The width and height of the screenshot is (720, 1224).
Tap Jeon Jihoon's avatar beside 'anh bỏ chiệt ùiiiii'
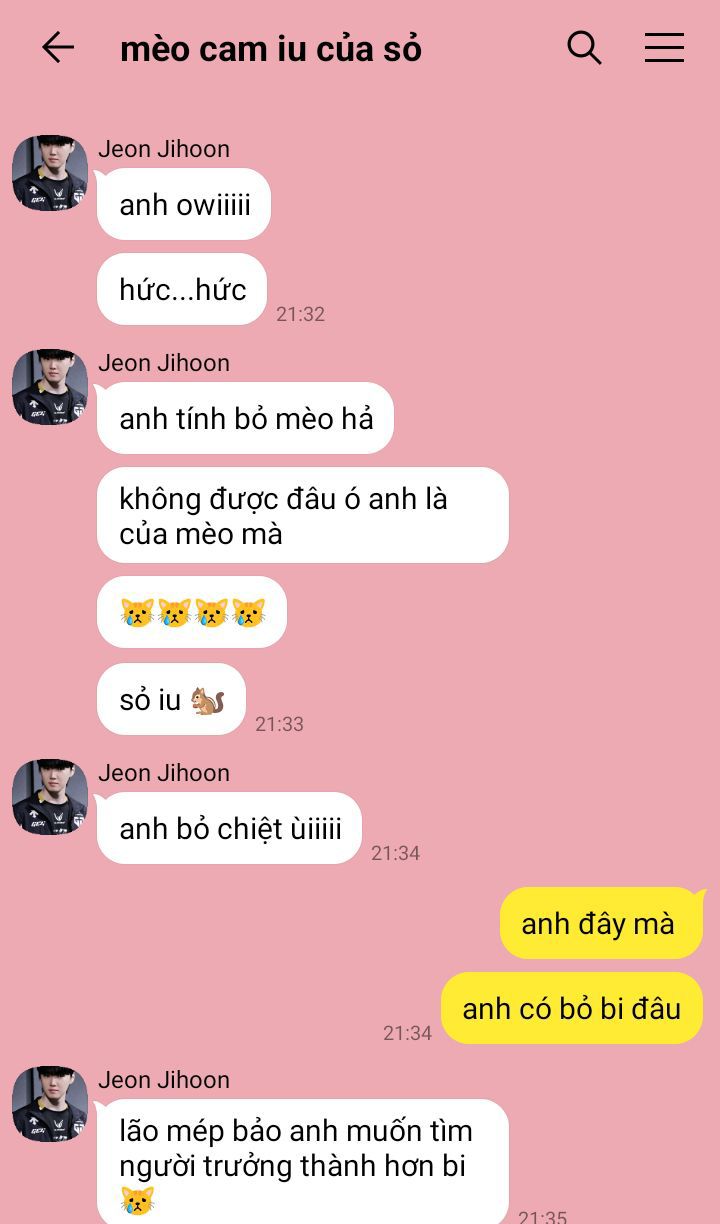click(x=50, y=797)
